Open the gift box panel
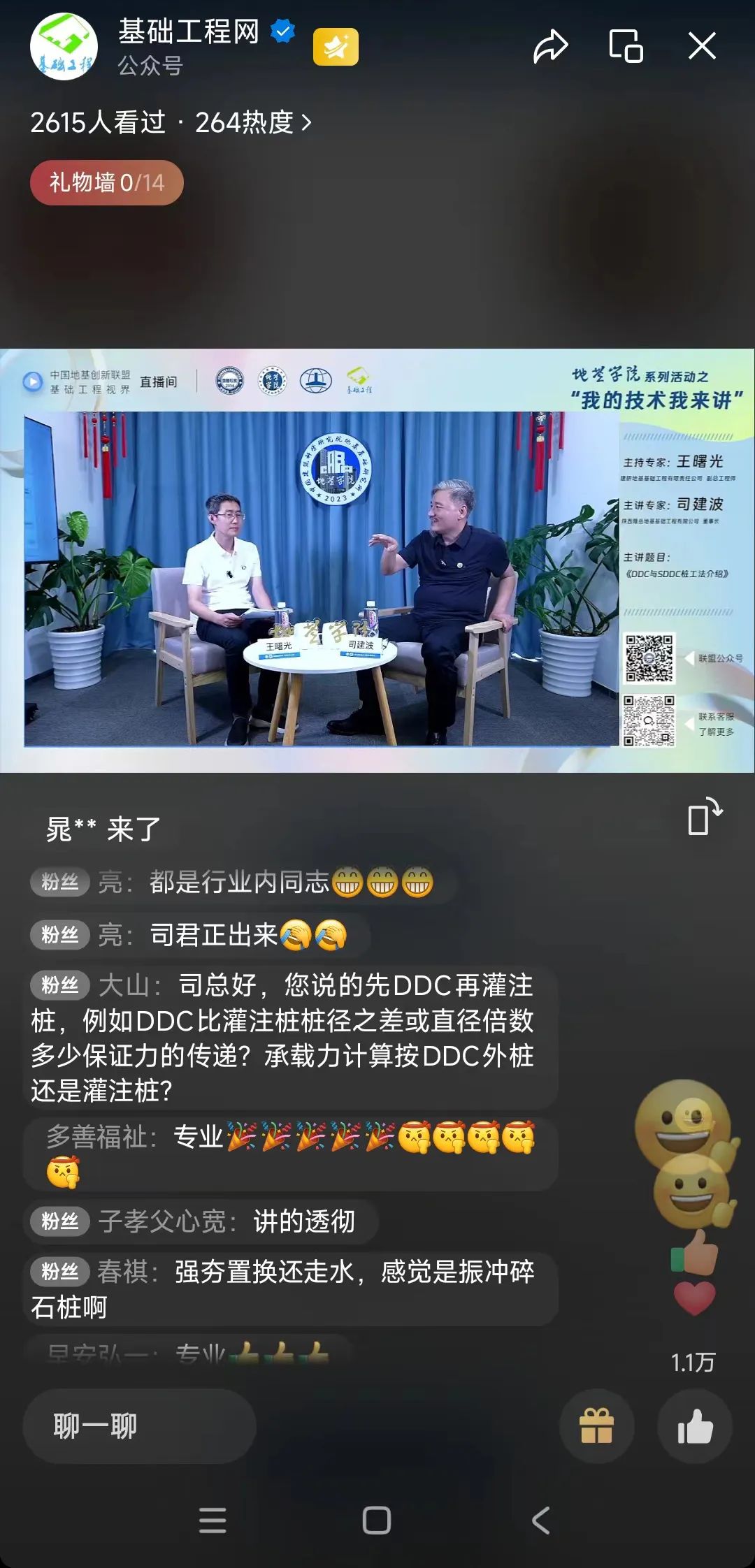Screen dimensions: 755x1568 pyautogui.click(x=596, y=1426)
